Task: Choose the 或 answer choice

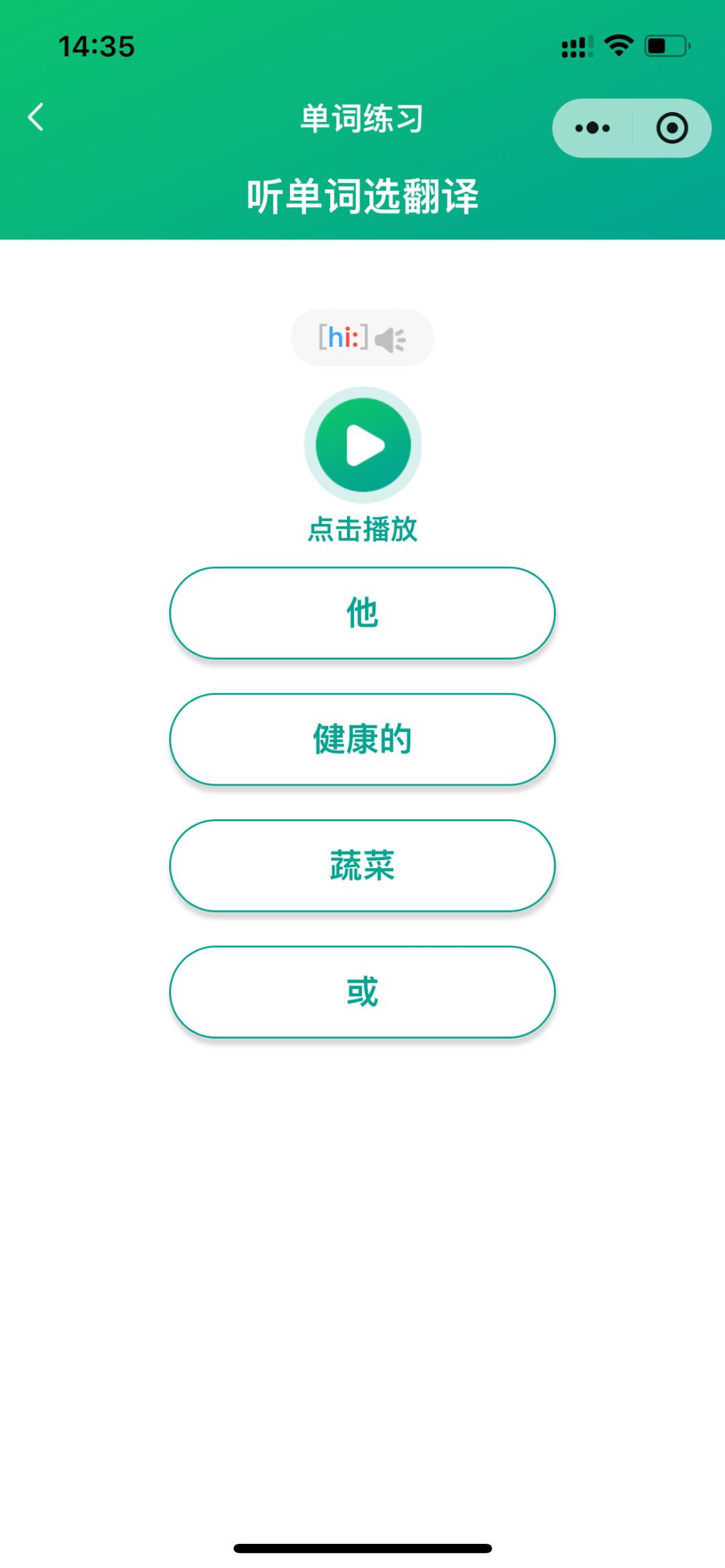Action: coord(362,991)
